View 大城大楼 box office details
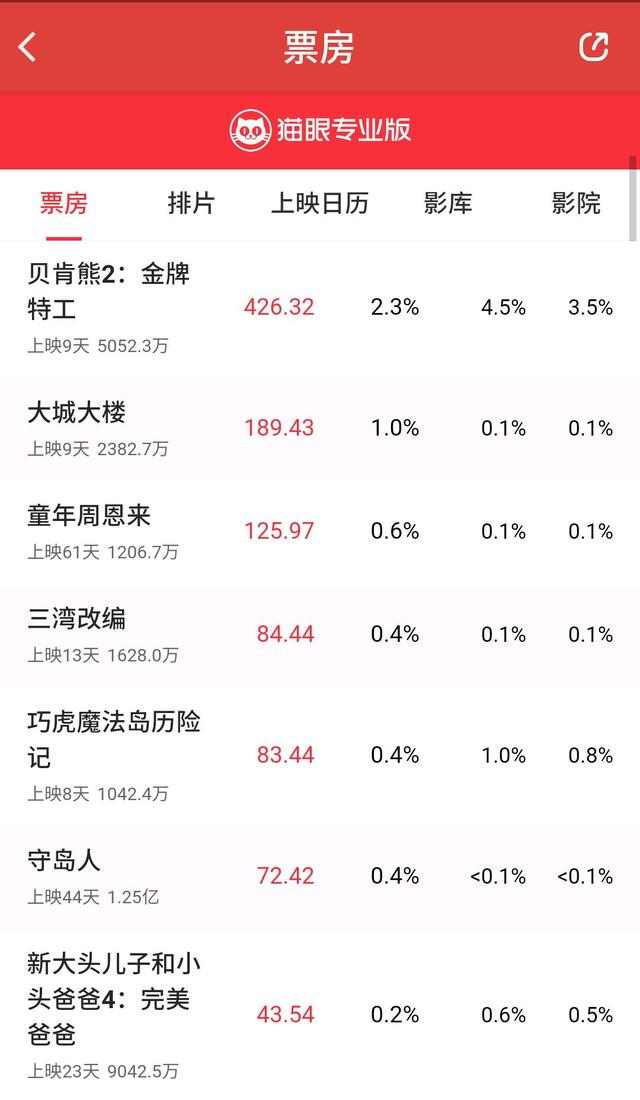Viewport: 640px width, 1100px height. (x=320, y=429)
